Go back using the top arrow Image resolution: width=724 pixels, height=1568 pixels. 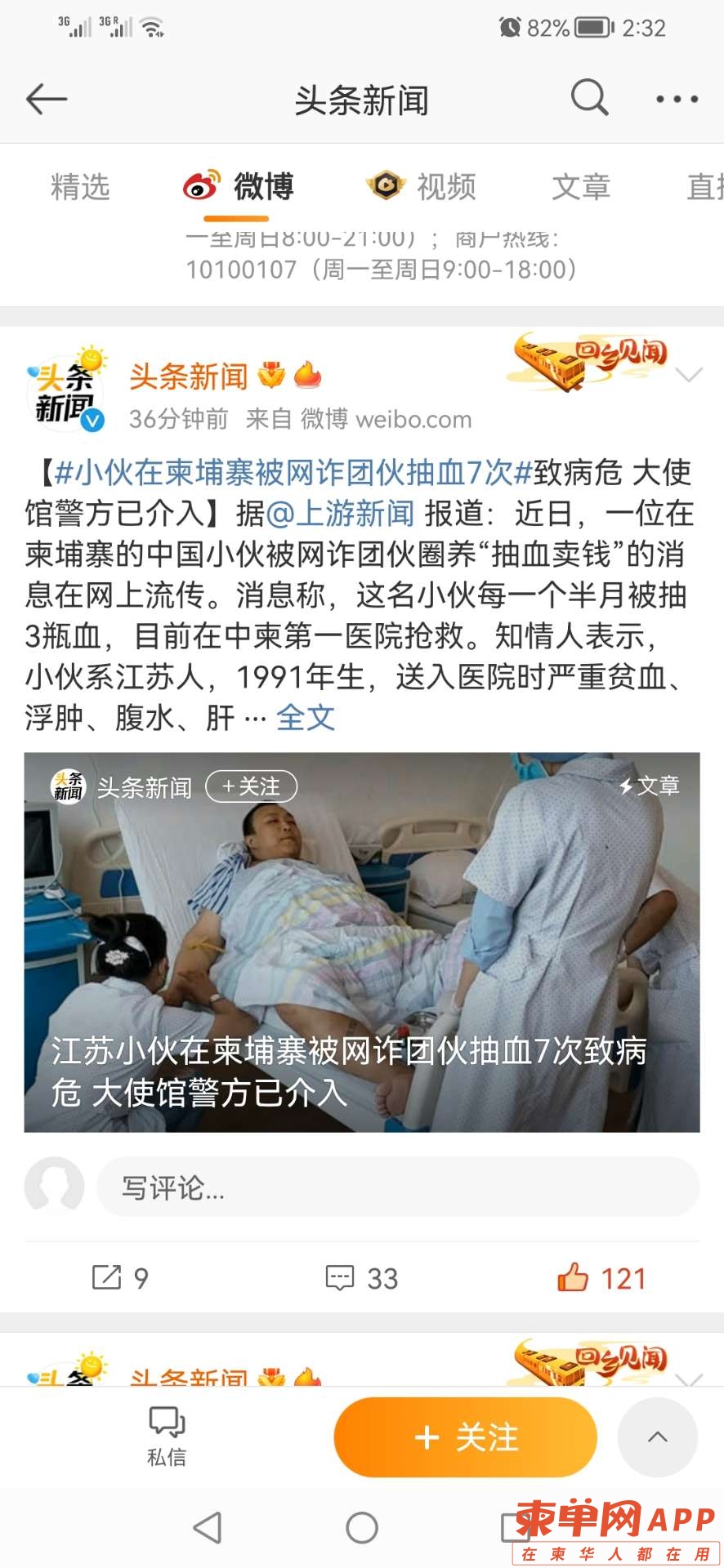pyautogui.click(x=47, y=99)
